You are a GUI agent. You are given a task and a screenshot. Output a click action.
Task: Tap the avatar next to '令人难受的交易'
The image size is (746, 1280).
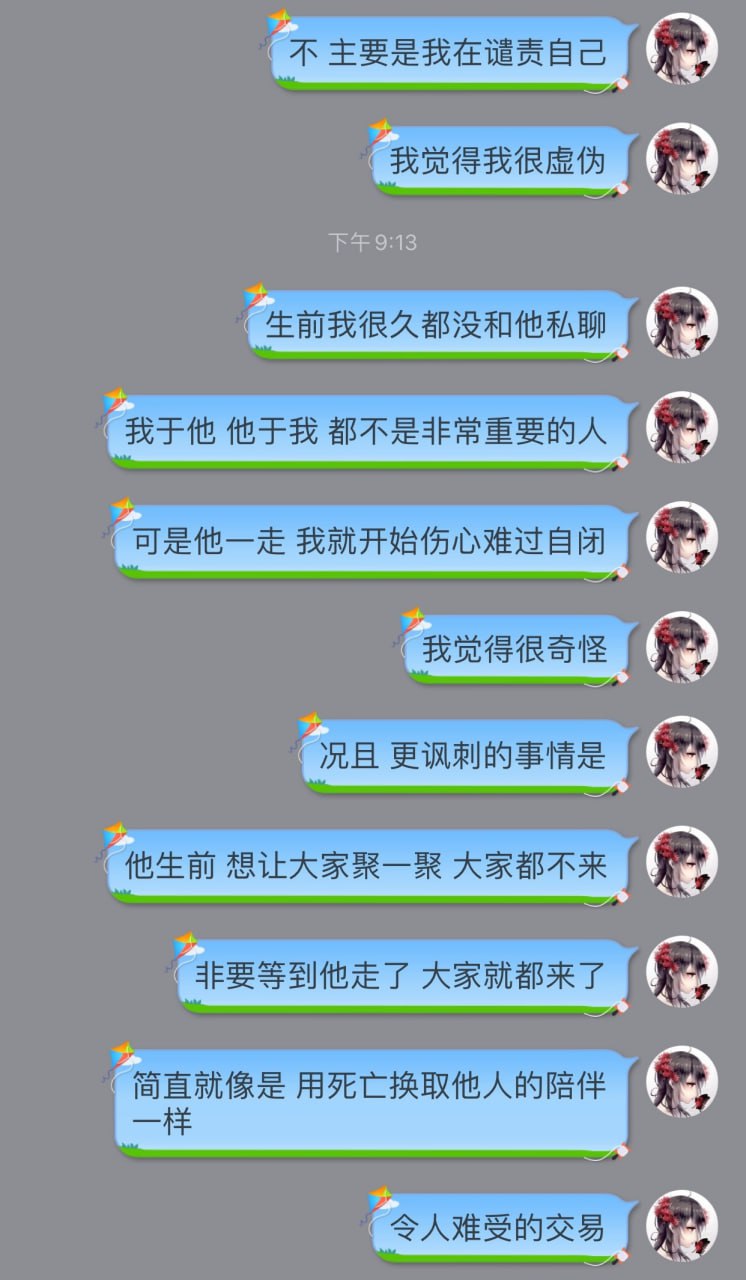pyautogui.click(x=683, y=1225)
